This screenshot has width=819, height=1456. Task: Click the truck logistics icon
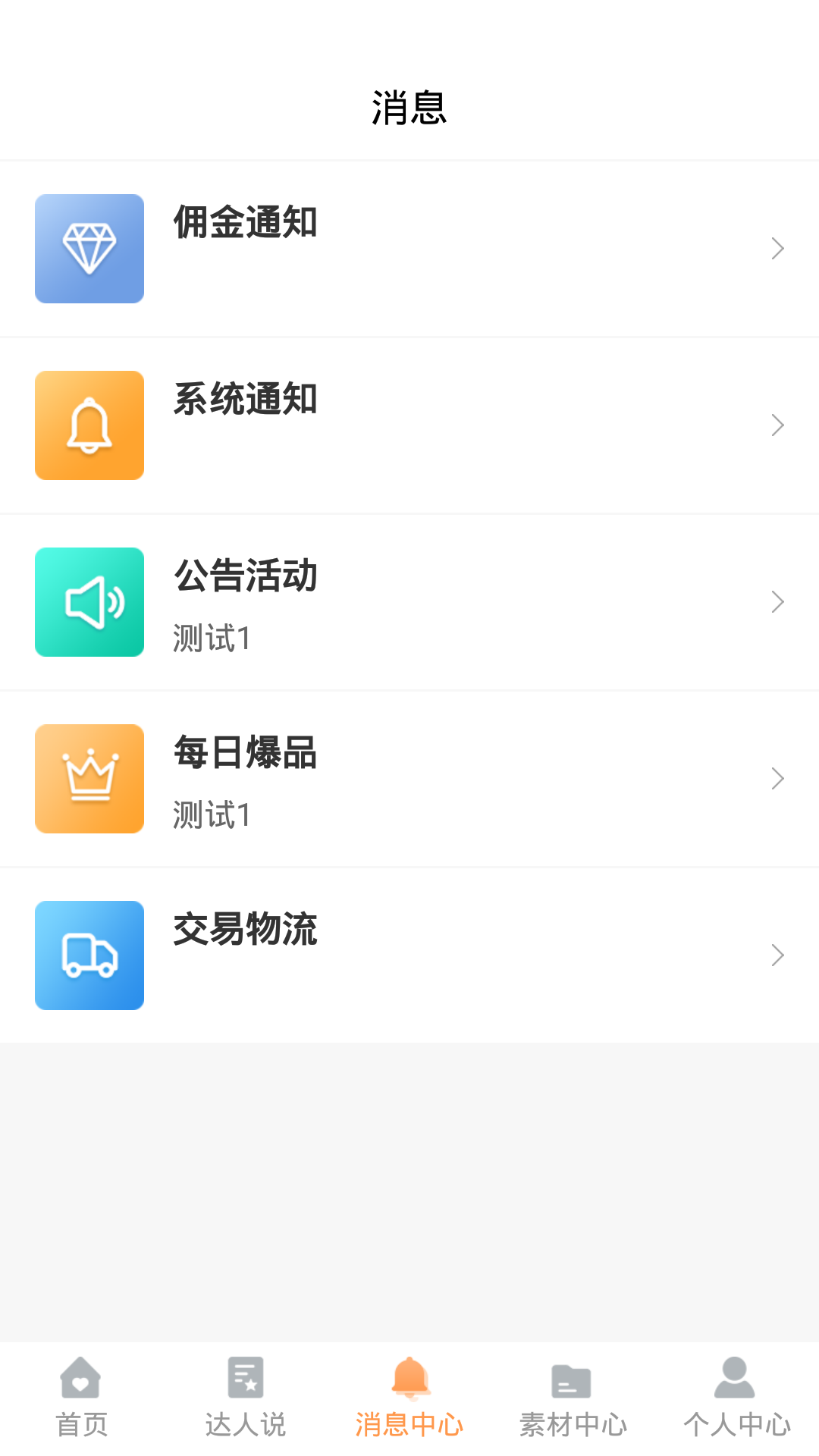pos(89,955)
